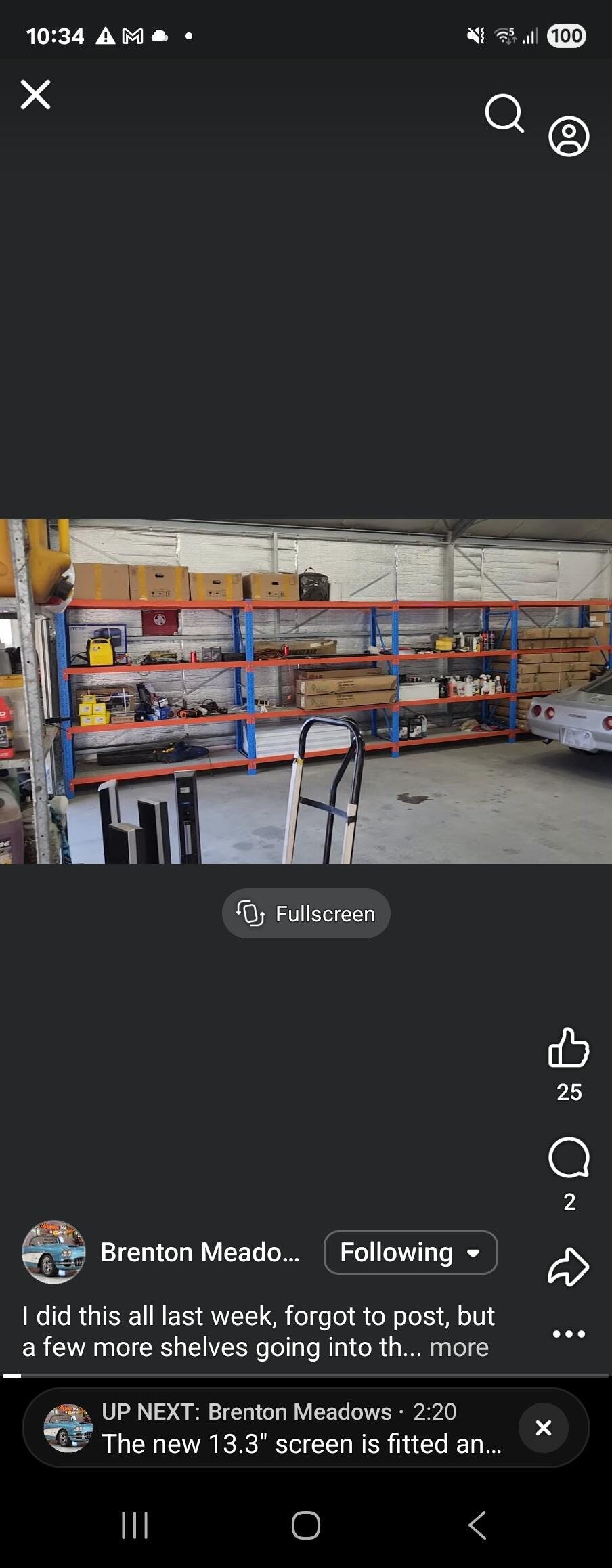Open the profile account icon

569,137
